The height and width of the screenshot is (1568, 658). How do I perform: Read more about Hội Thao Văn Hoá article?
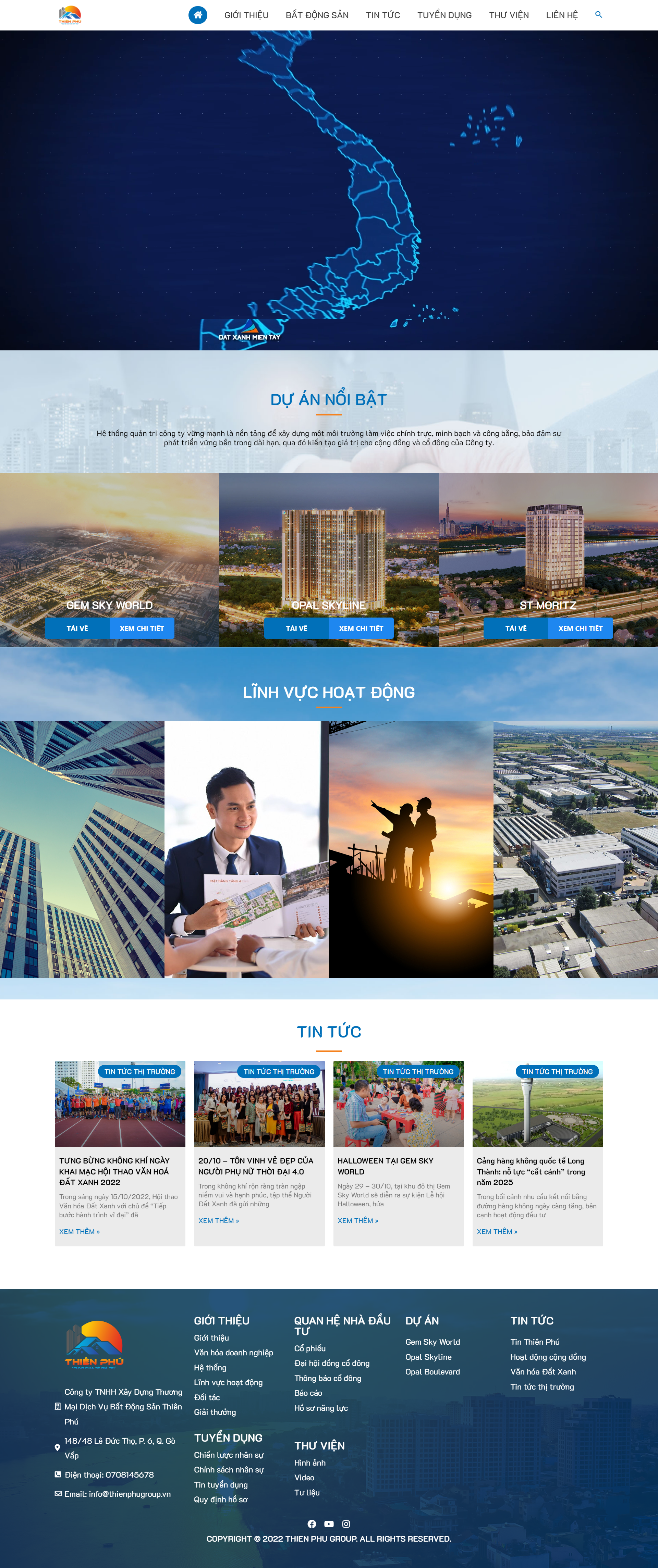click(x=79, y=1231)
